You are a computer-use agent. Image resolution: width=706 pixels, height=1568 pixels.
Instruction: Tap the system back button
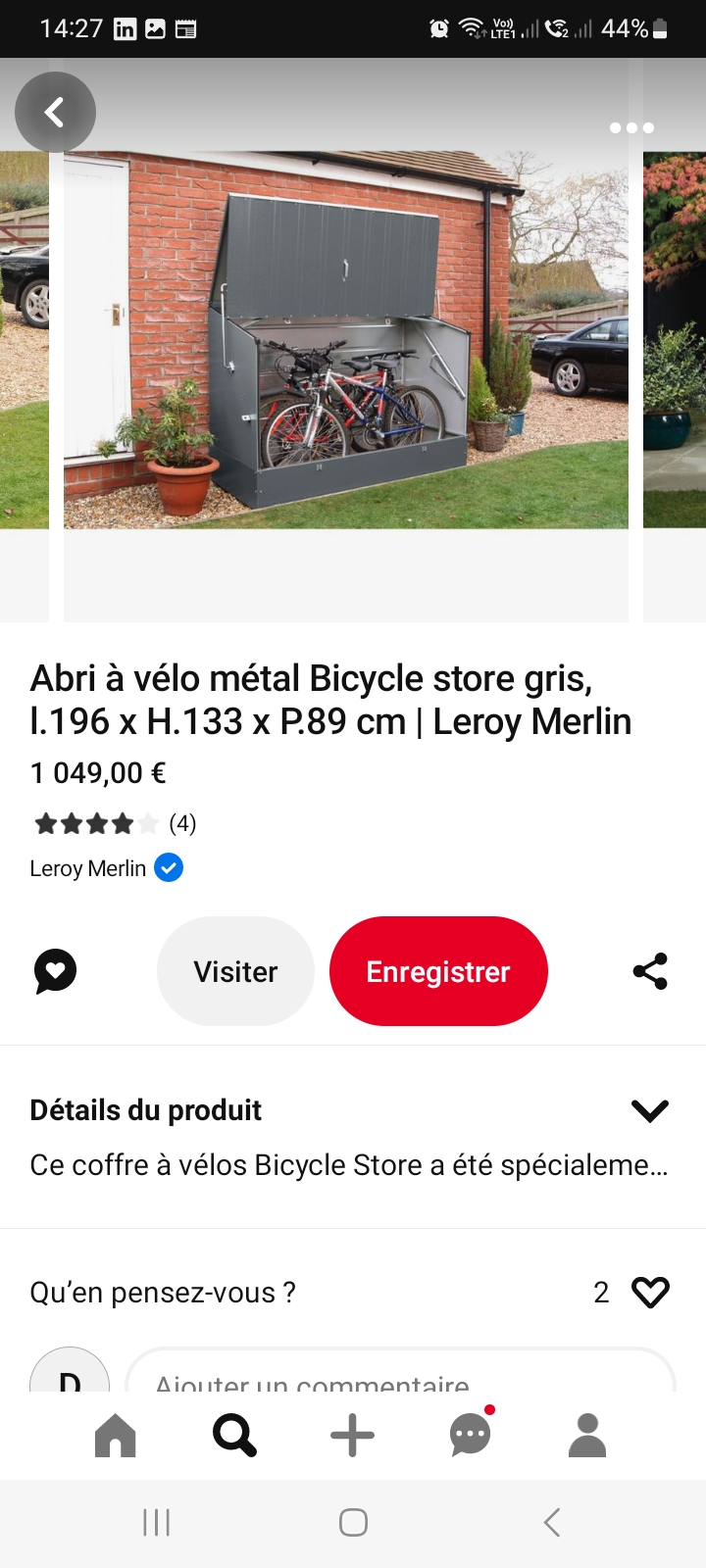coord(552,1522)
